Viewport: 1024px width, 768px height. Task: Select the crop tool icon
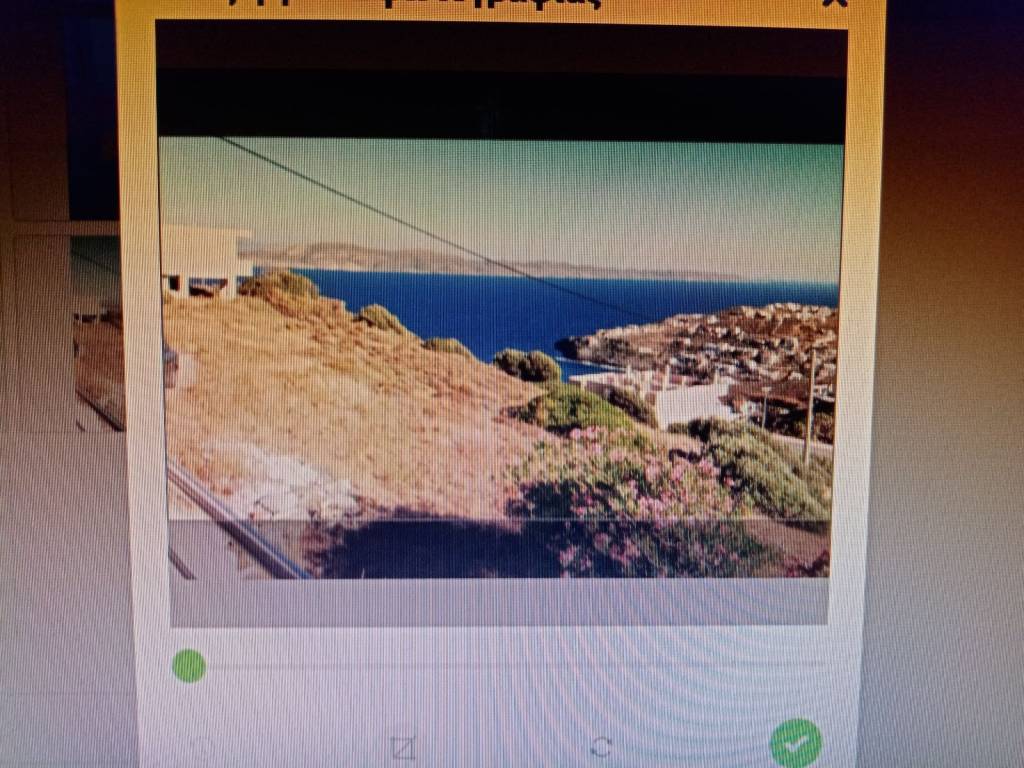(x=402, y=747)
